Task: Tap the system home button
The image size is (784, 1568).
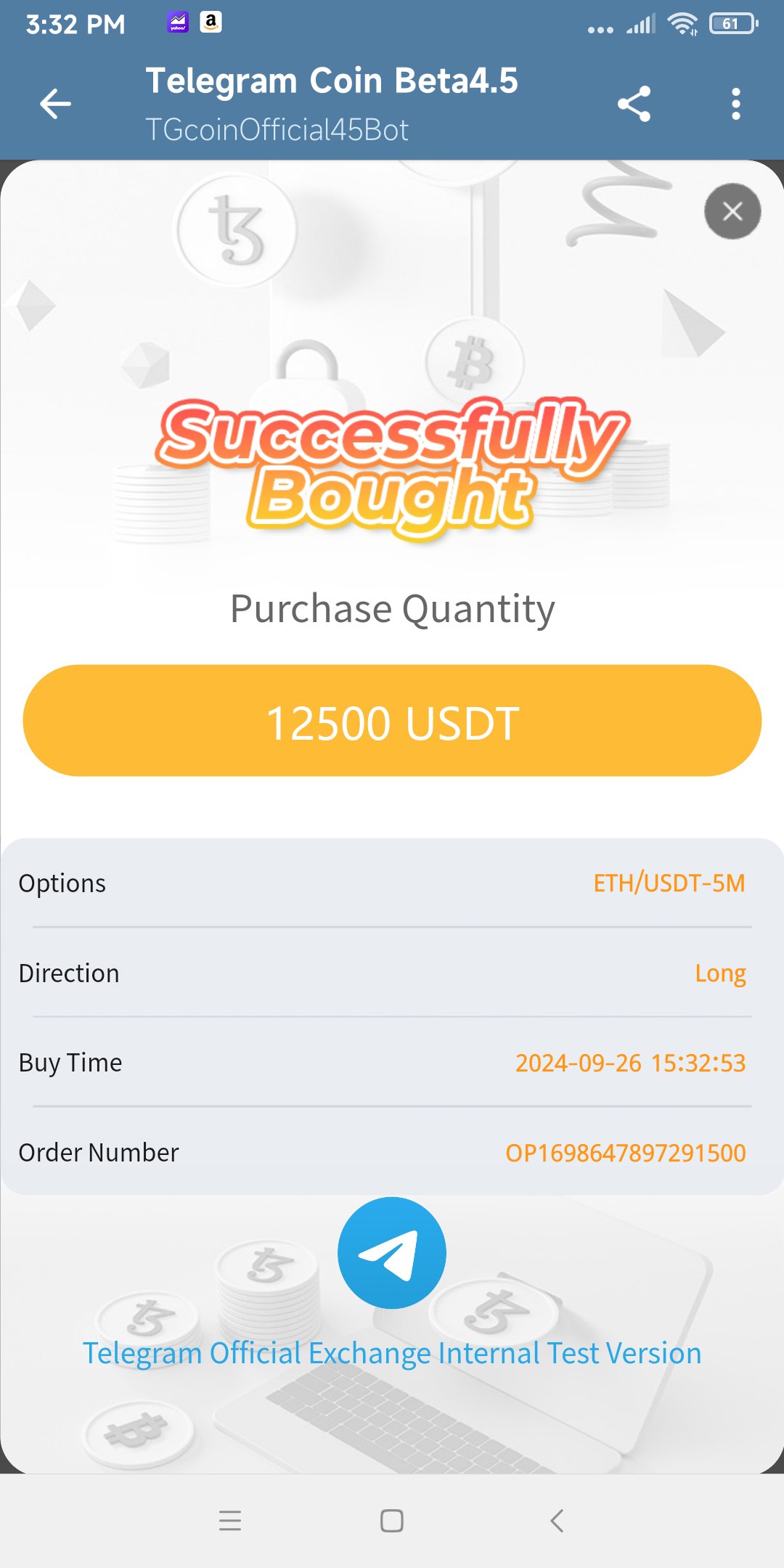Action: [392, 1520]
